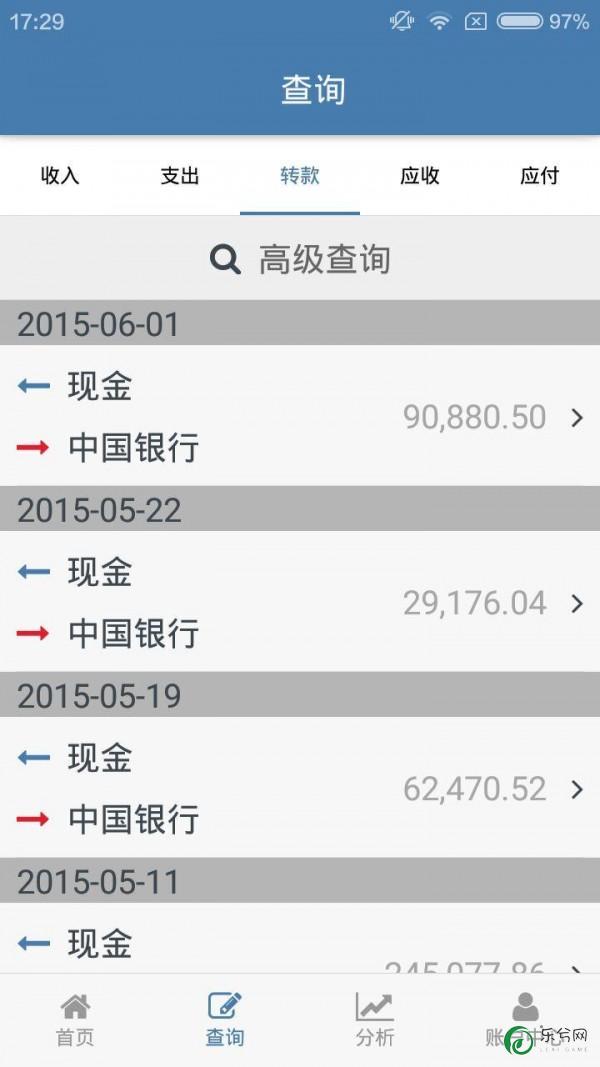Open the account center bottom tab
The width and height of the screenshot is (600, 1067).
coord(524,1020)
